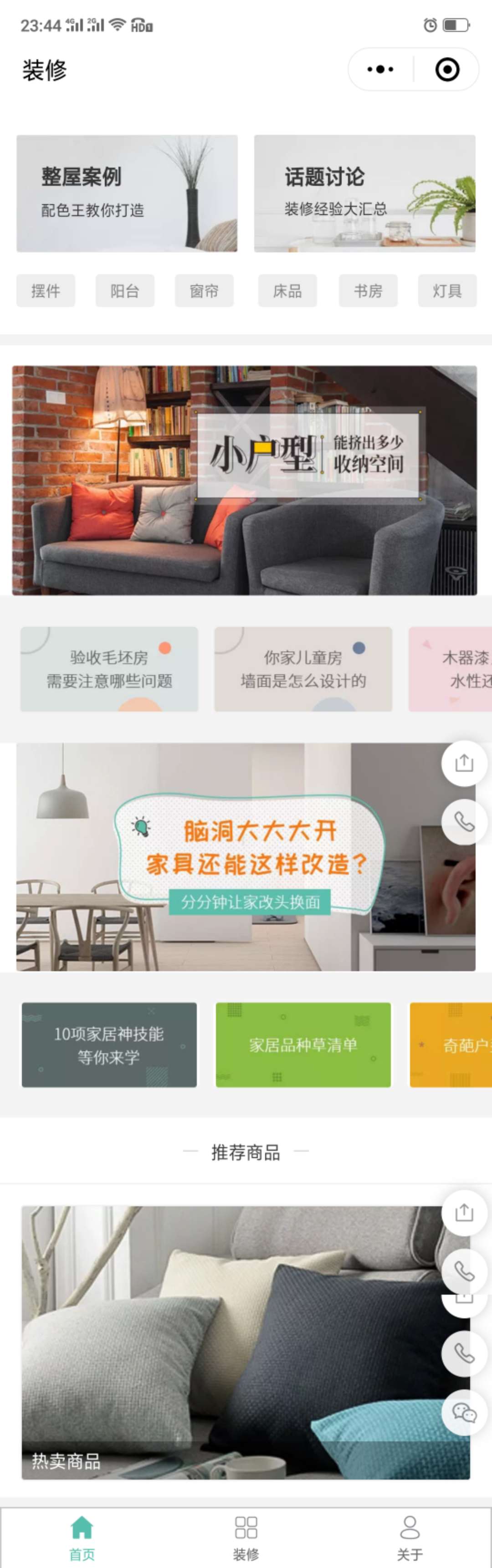Open the 整屋案例 card
The image size is (492, 1568).
tap(127, 194)
